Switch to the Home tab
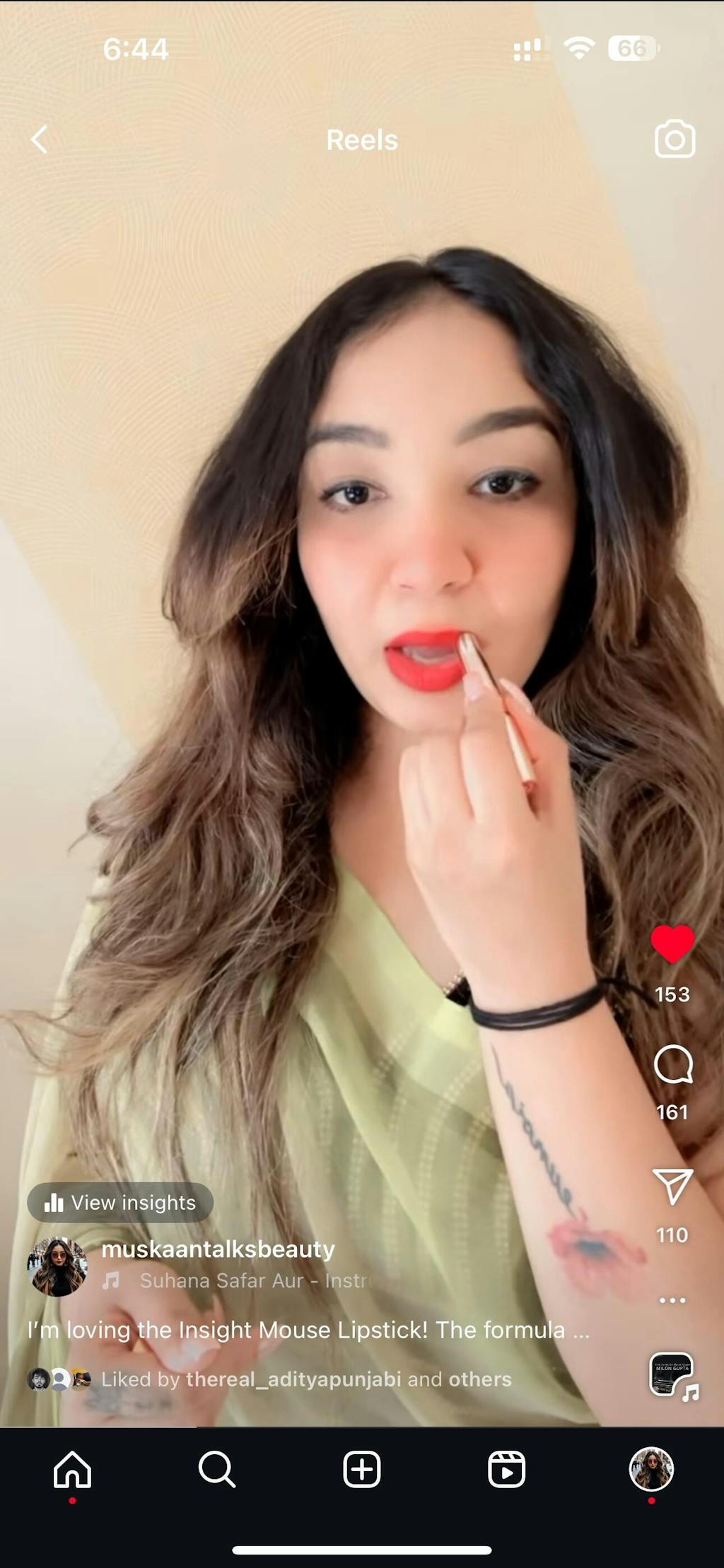724x1568 pixels. (72, 1470)
